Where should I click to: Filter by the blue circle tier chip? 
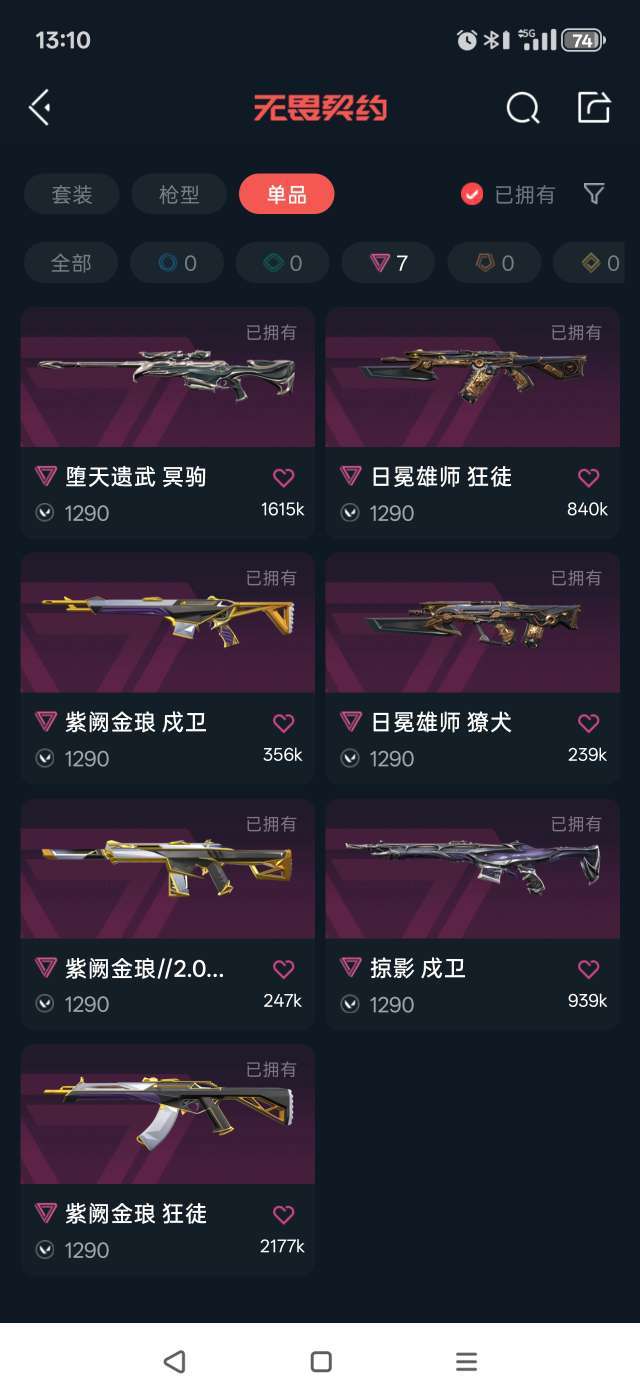[x=177, y=263]
